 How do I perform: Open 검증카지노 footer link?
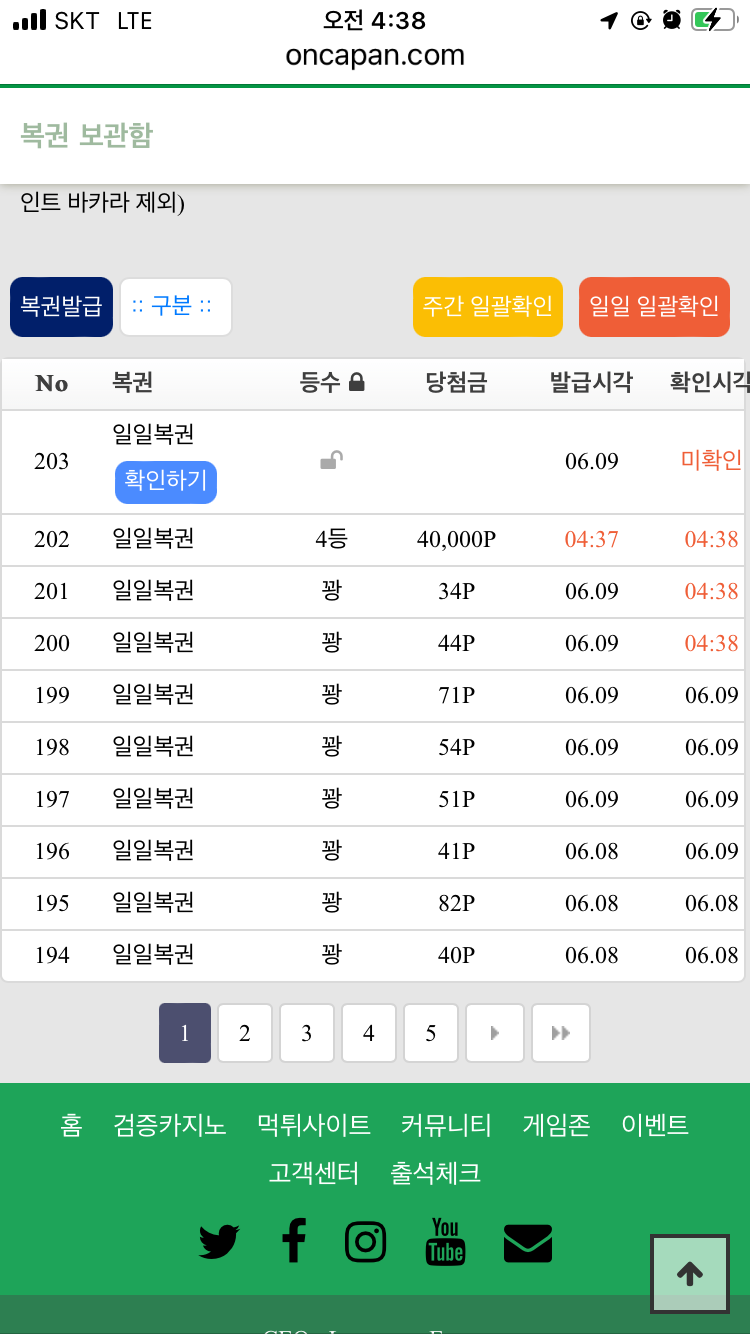[x=170, y=1125]
